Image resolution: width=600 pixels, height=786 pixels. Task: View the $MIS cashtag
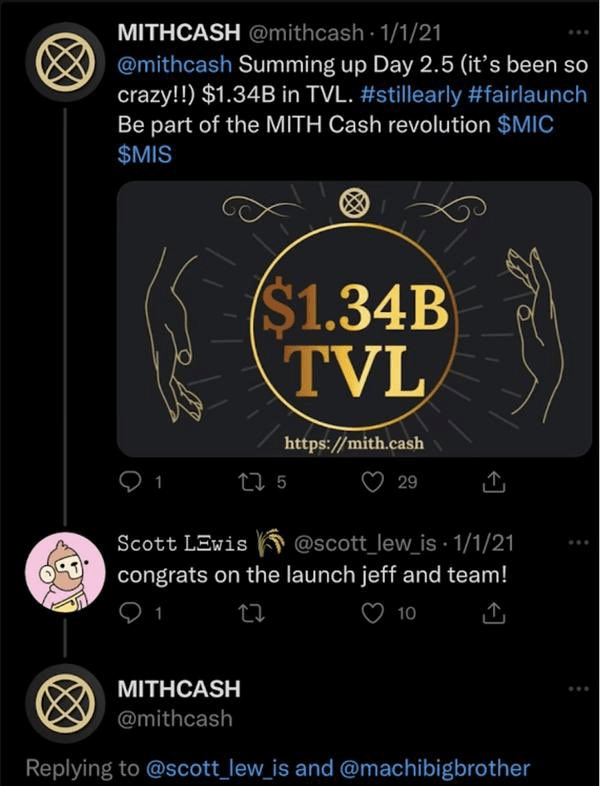pos(141,158)
